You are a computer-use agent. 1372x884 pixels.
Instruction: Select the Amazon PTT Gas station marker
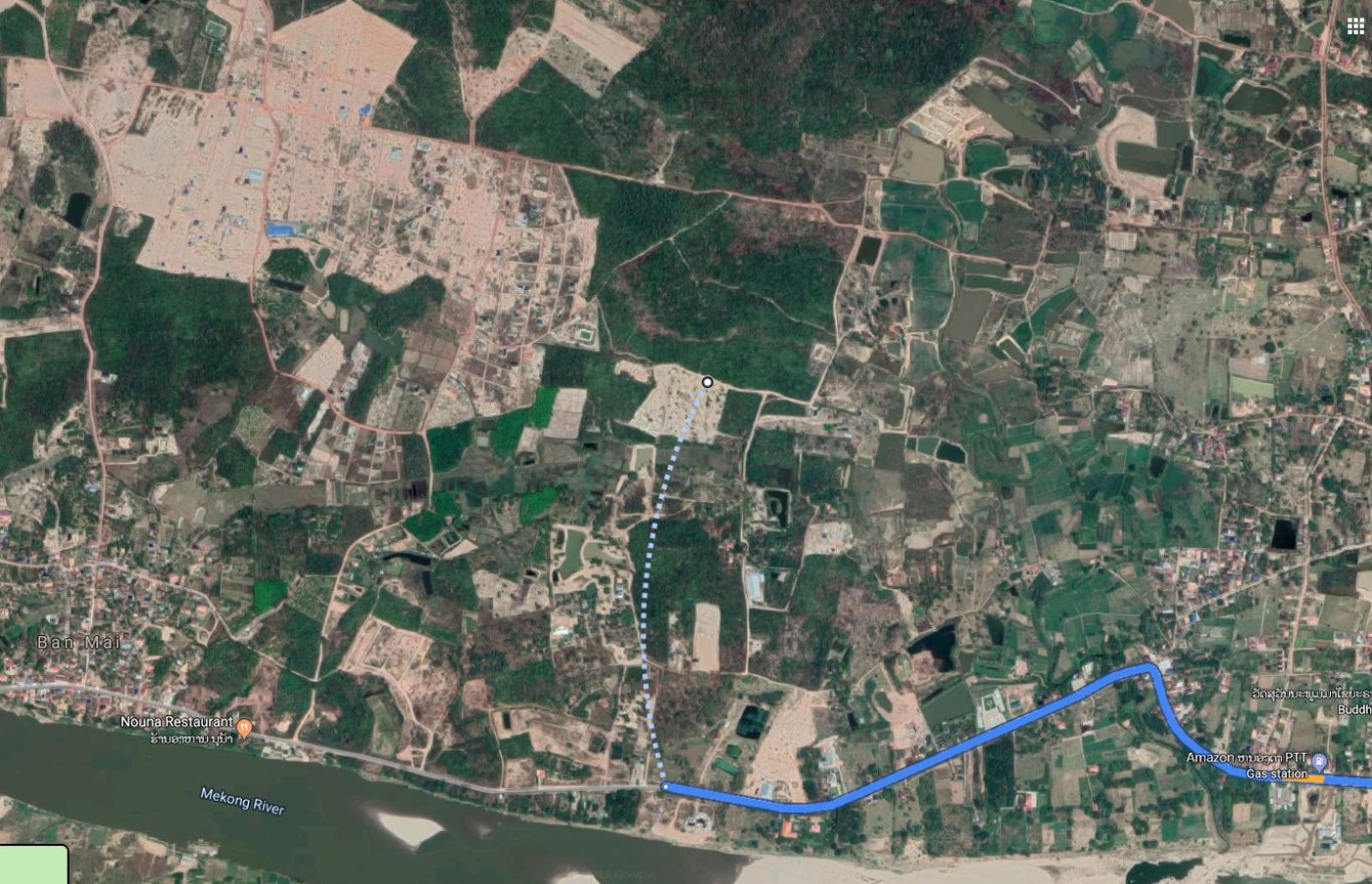(x=1319, y=761)
